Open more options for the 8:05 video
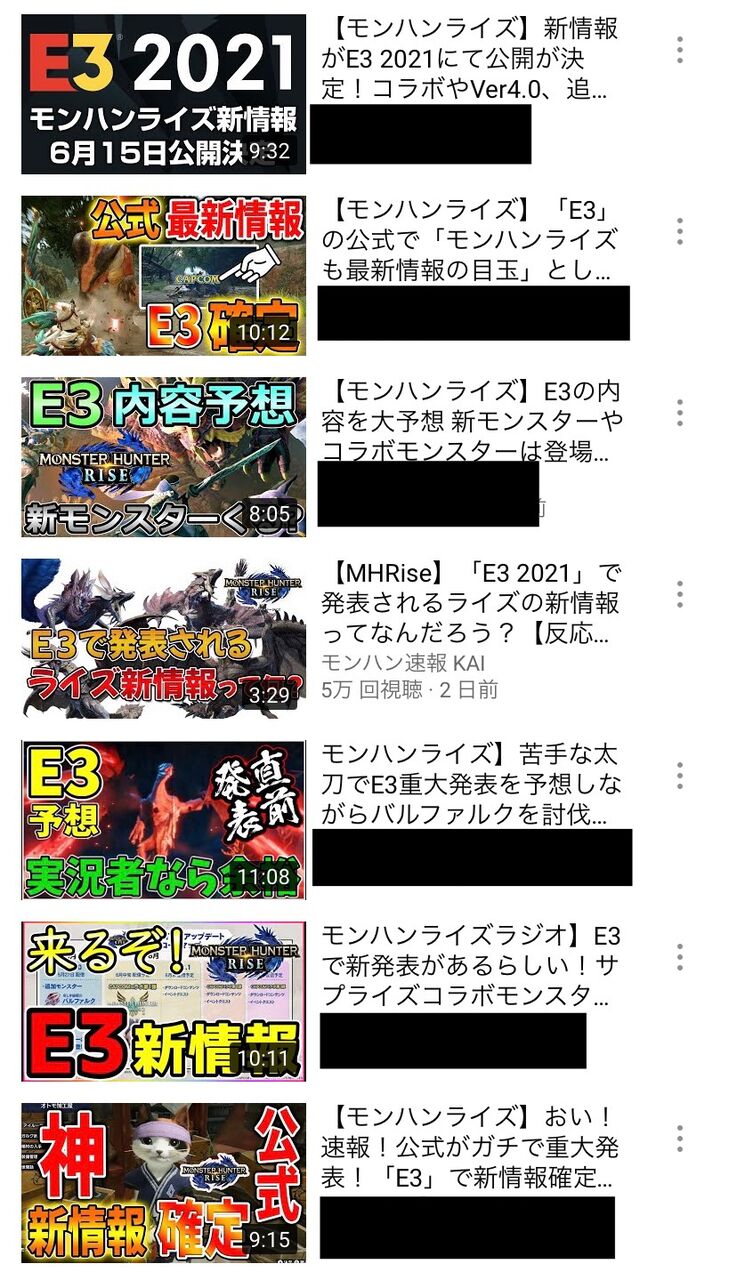737x1280 pixels. coord(680,413)
